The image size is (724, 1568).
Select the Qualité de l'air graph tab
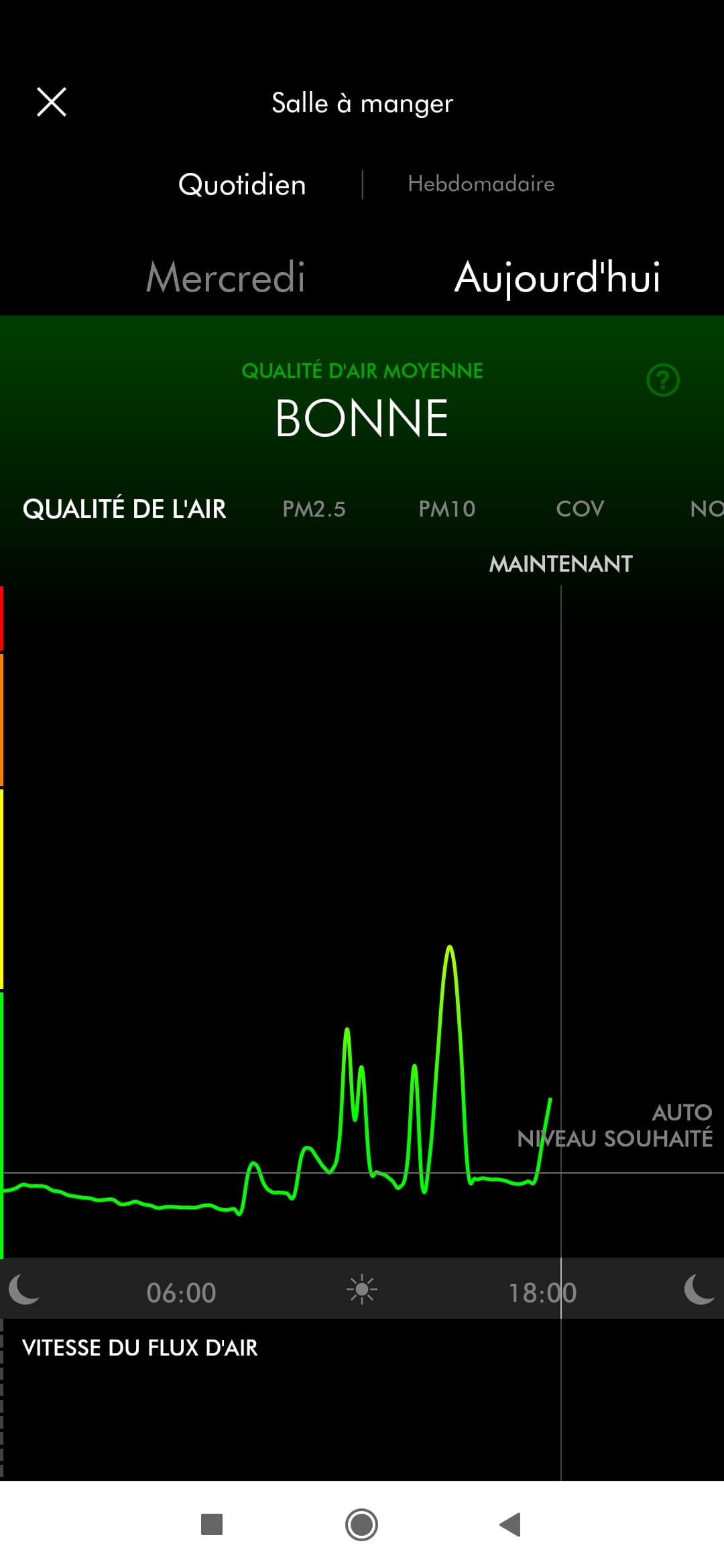[125, 509]
